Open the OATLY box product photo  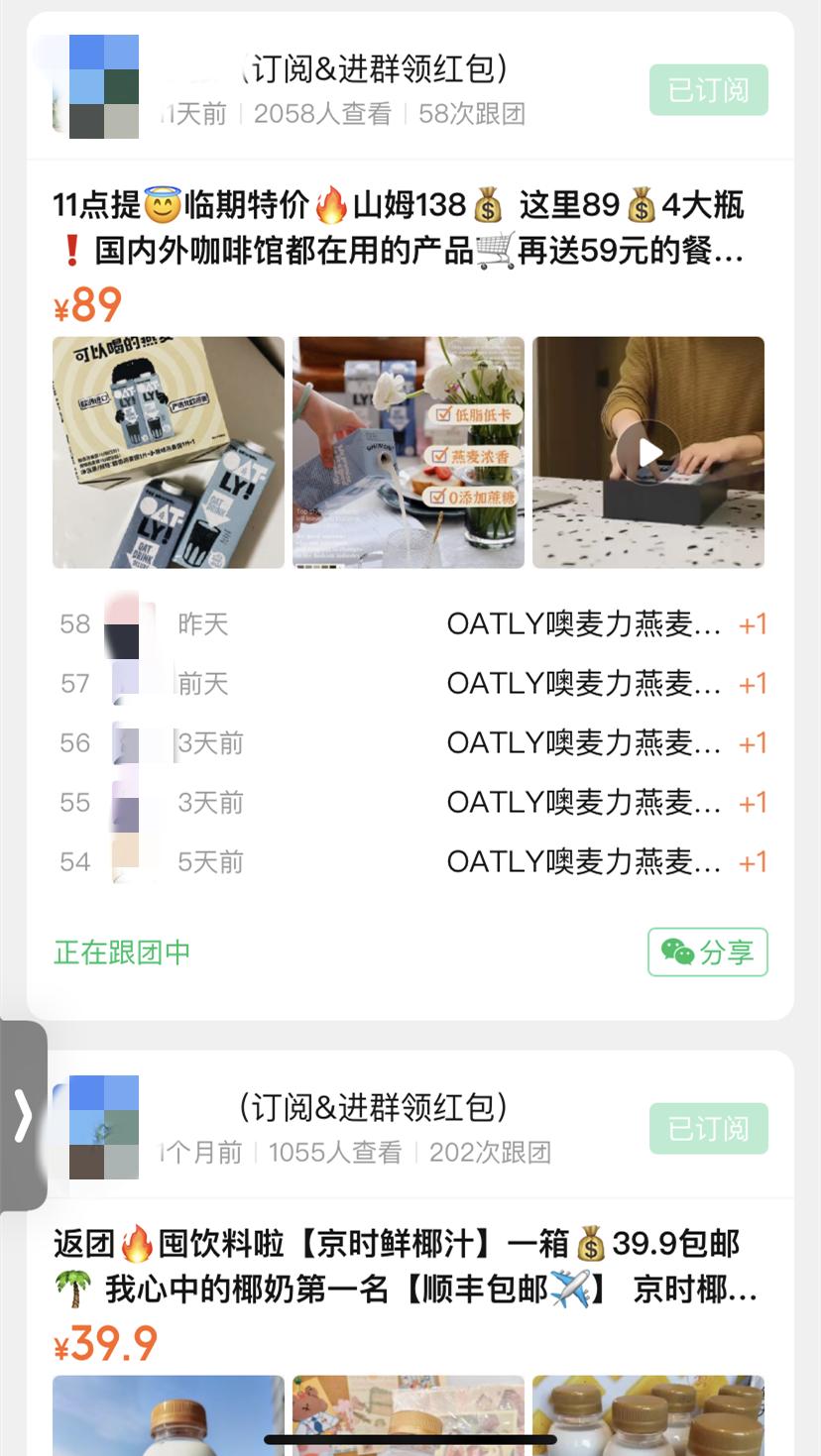coord(169,452)
